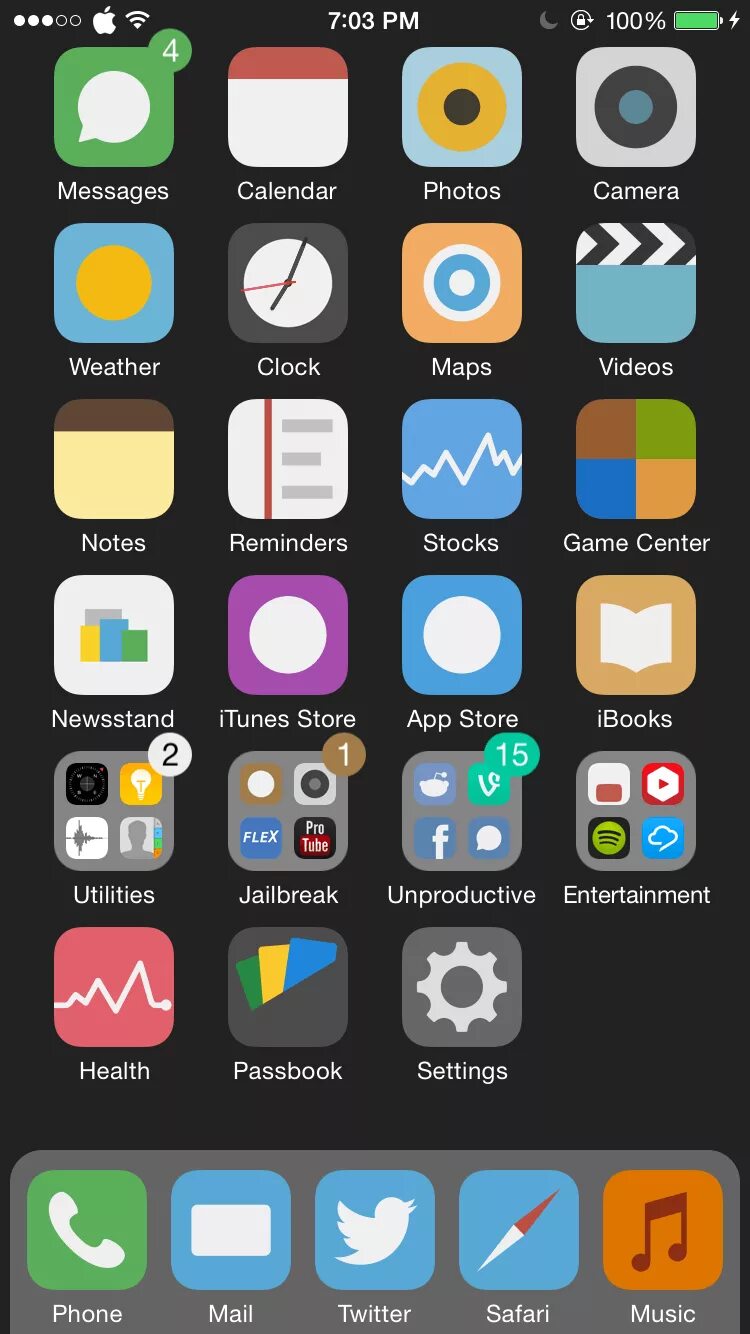This screenshot has height=1334, width=750.
Task: Launch Maps
Action: click(462, 283)
